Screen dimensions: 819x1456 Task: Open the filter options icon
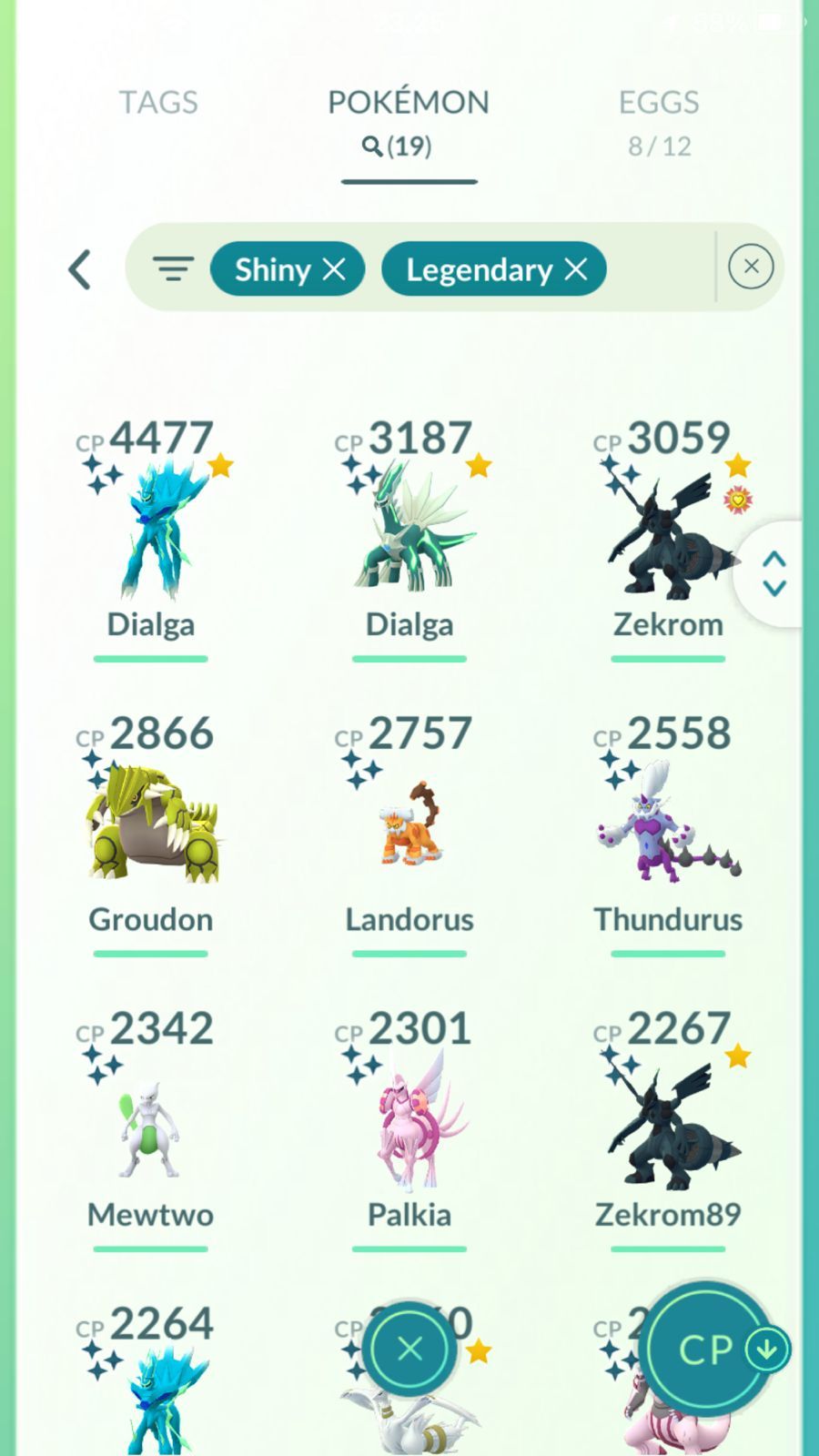[x=173, y=268]
